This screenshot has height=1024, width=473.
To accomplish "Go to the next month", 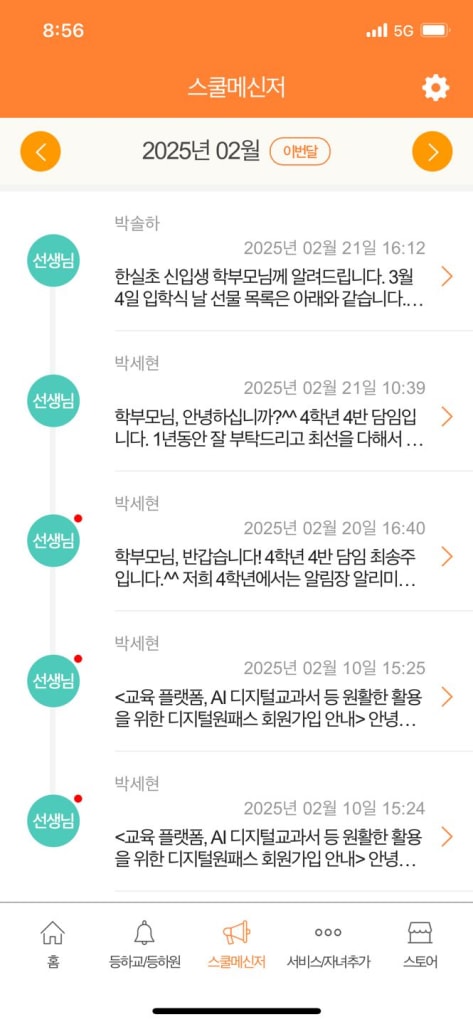I will pyautogui.click(x=432, y=152).
